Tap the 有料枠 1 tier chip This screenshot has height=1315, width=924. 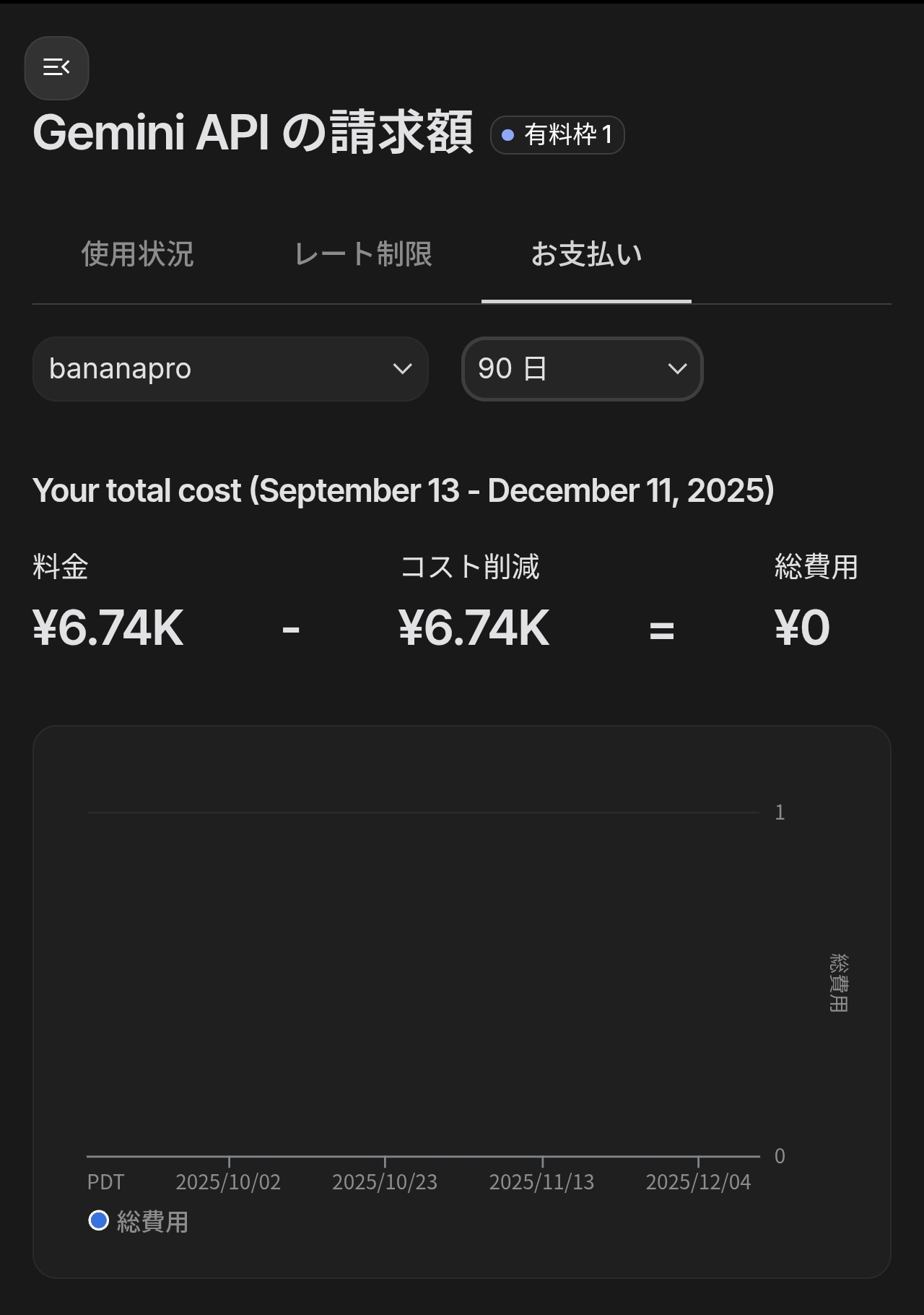[x=557, y=135]
